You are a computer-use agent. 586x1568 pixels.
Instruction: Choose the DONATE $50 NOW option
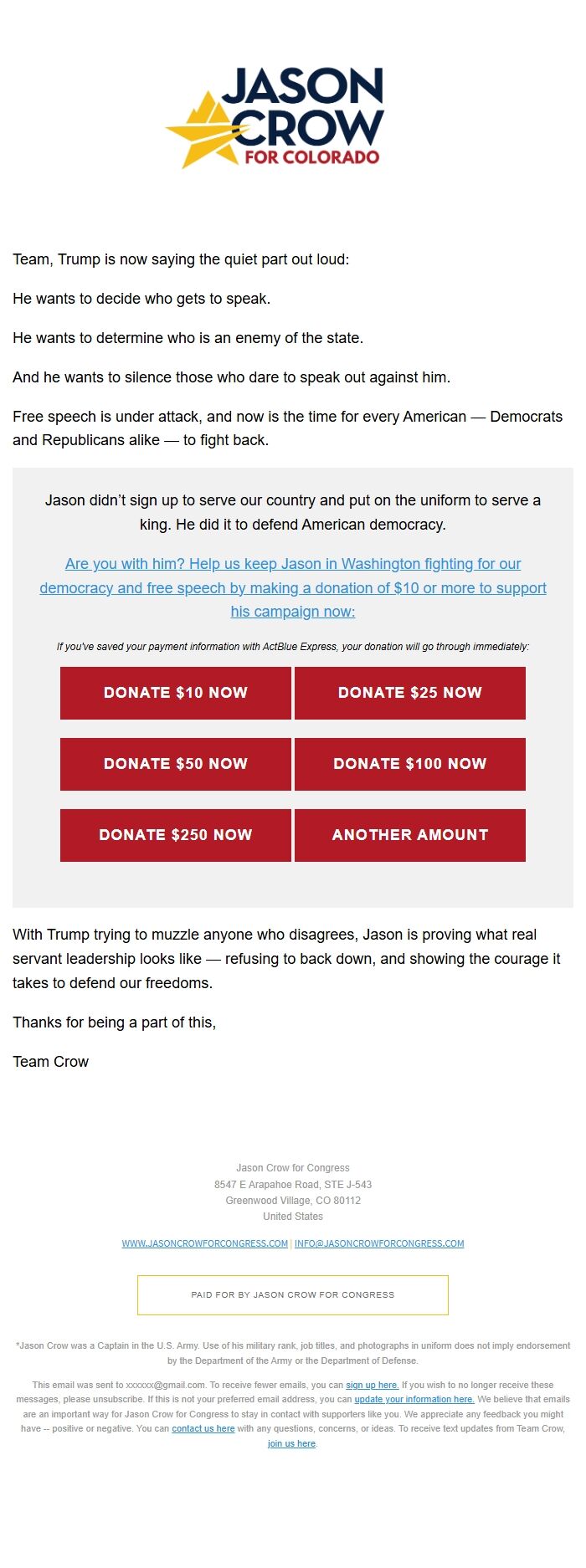click(x=176, y=764)
